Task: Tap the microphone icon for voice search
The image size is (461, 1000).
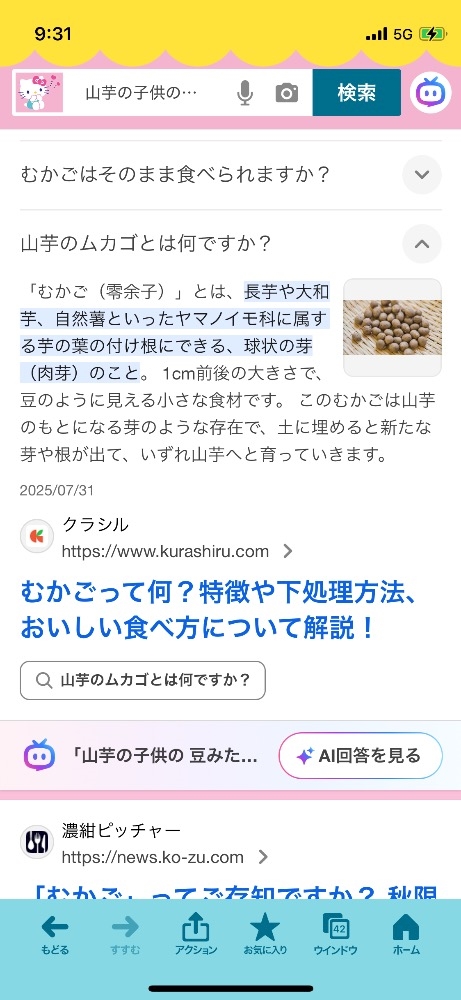Action: pos(245,93)
